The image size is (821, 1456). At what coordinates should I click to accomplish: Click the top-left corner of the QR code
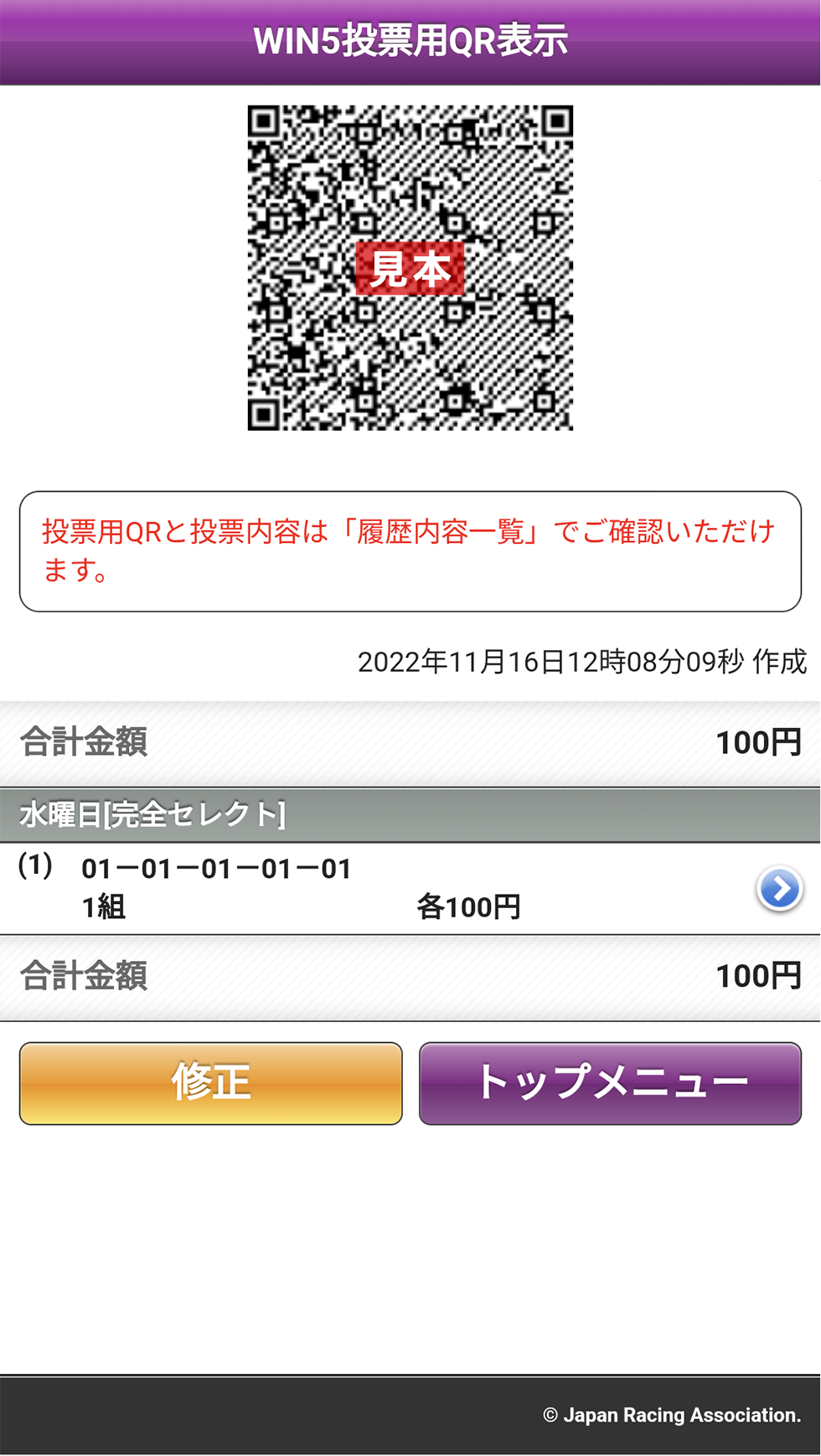click(262, 121)
